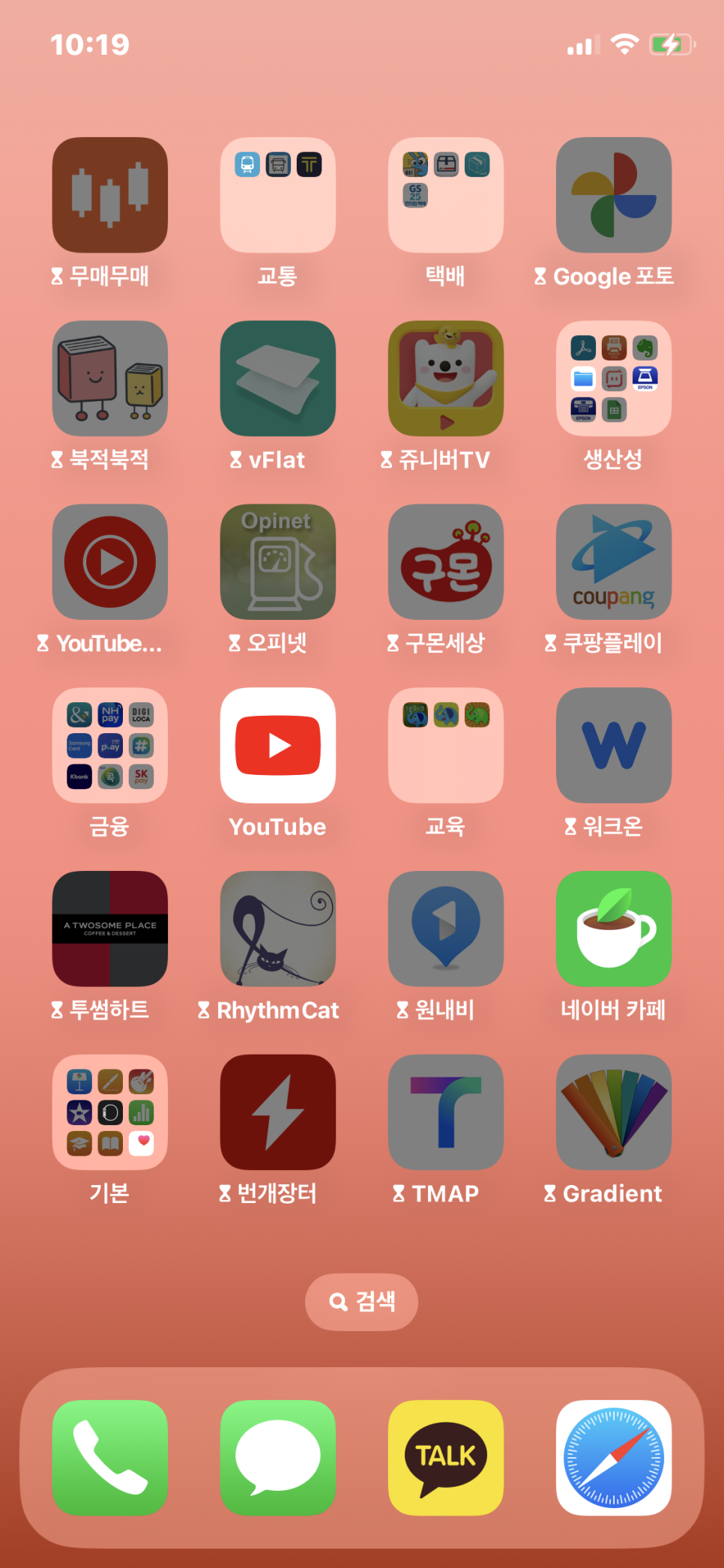Open the 금융 folder
The height and width of the screenshot is (1568, 724).
(109, 746)
